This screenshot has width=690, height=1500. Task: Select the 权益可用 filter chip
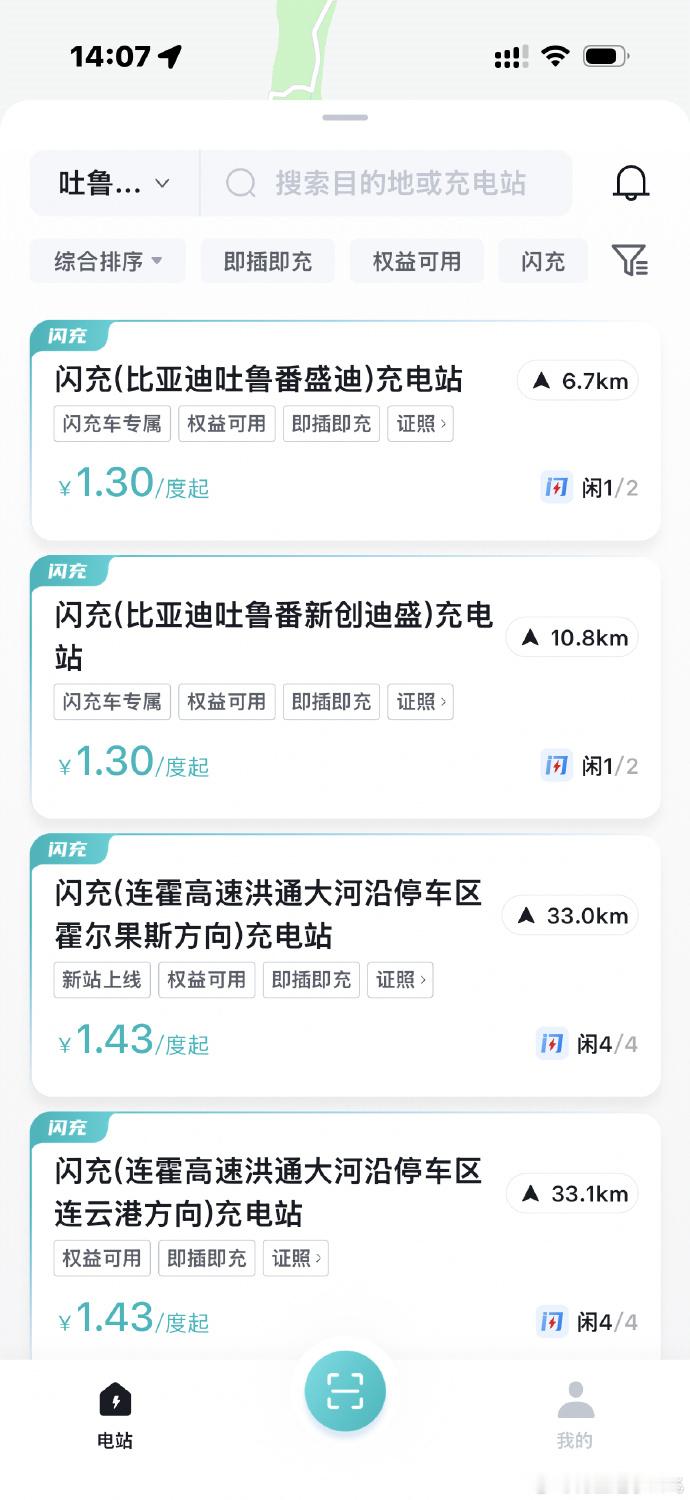(417, 261)
